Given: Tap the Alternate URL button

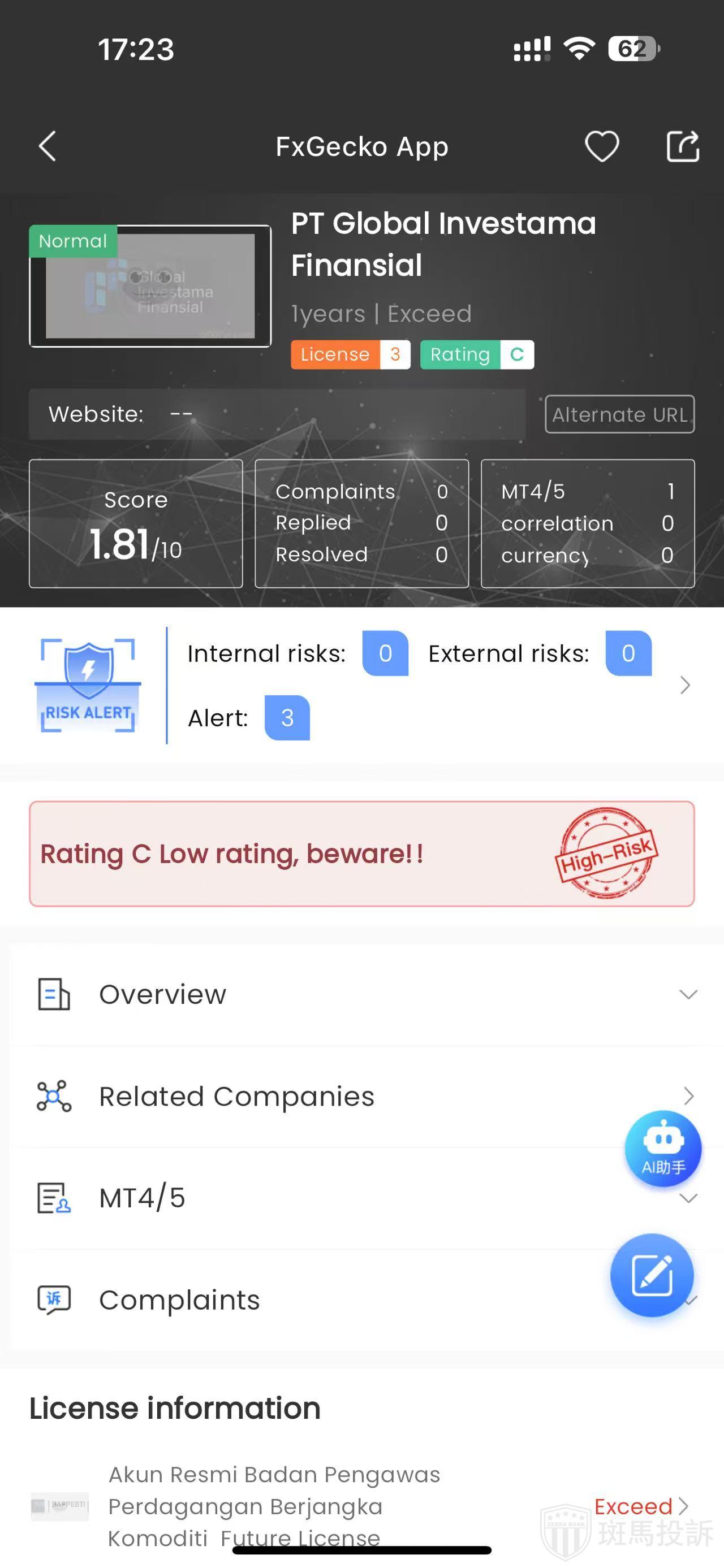Looking at the screenshot, I should coord(619,414).
